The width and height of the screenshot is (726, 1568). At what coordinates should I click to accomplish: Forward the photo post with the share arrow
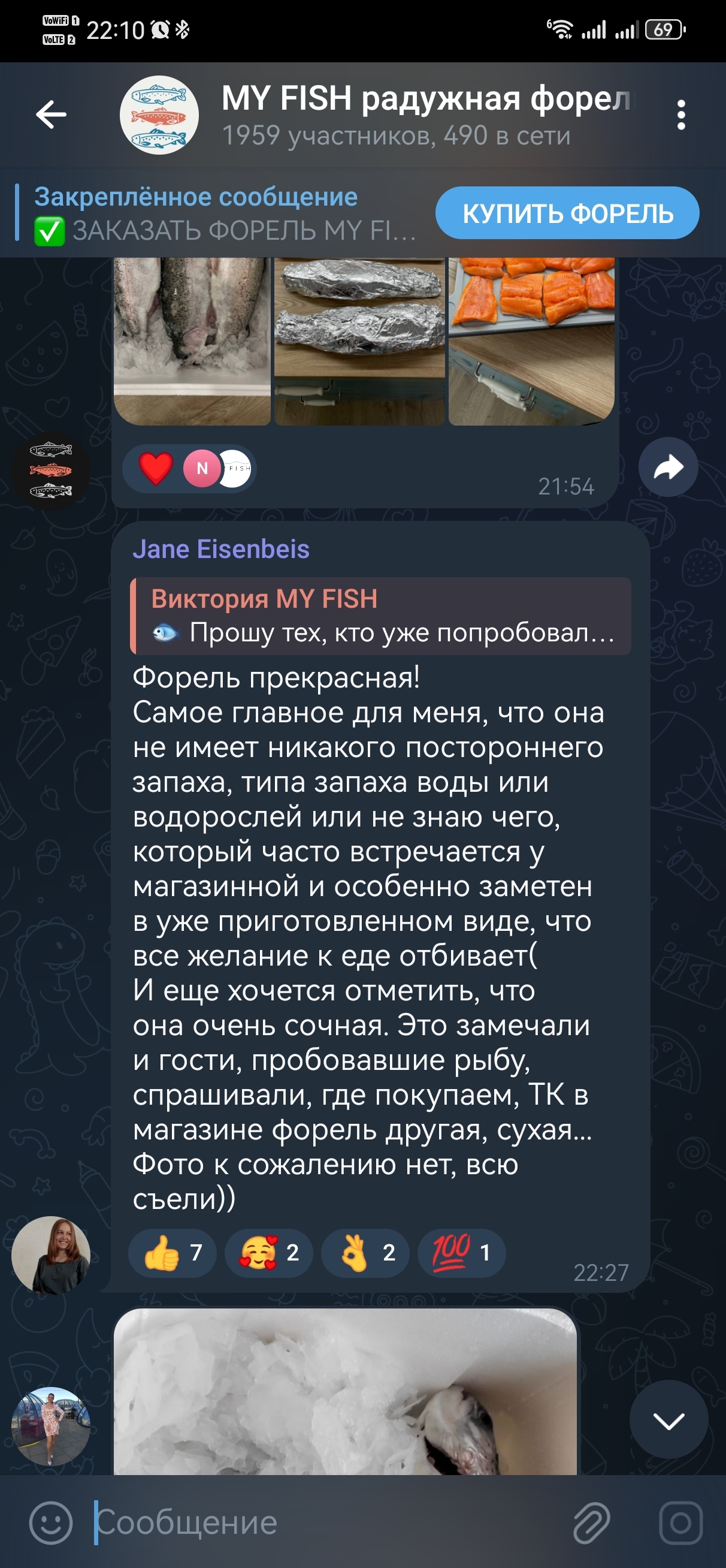(x=668, y=467)
